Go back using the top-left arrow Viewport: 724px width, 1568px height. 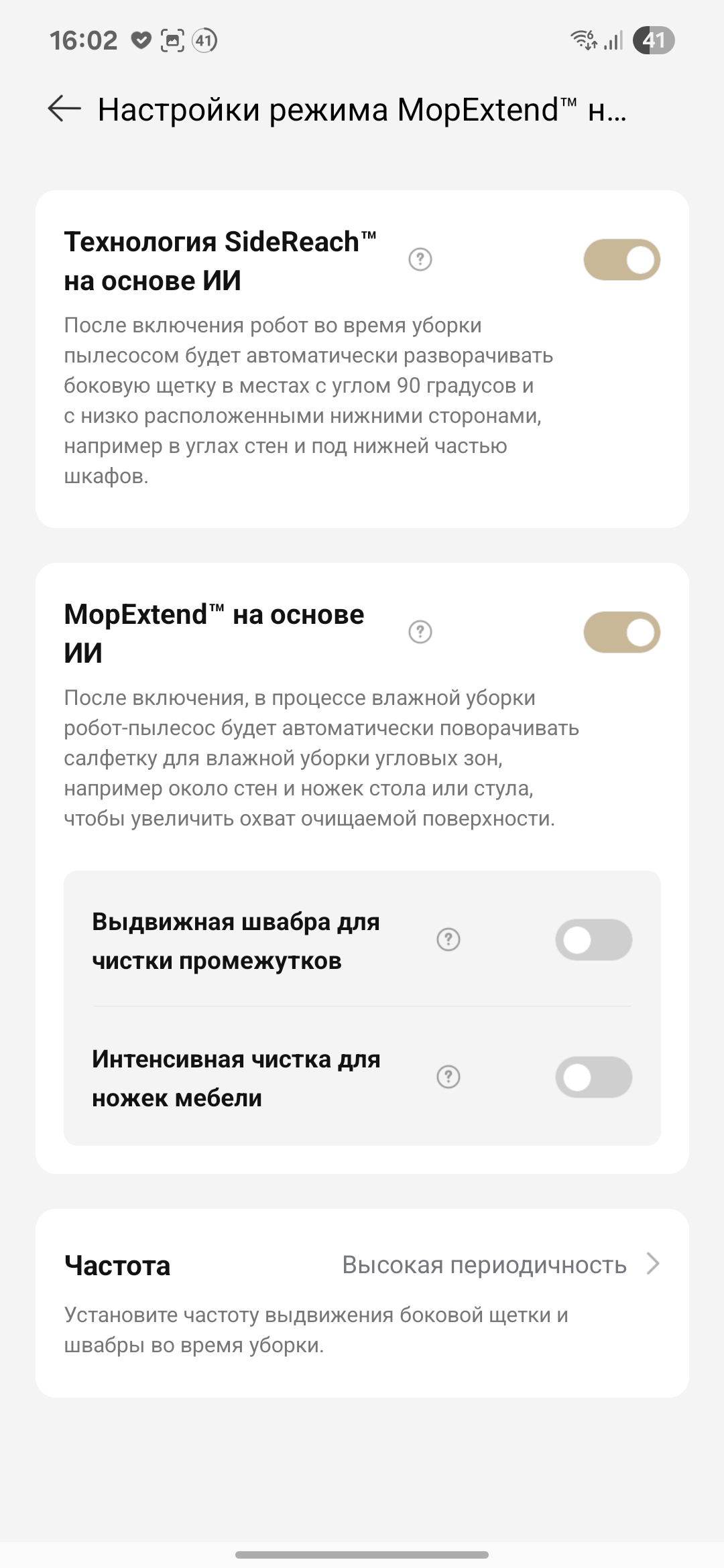click(64, 109)
